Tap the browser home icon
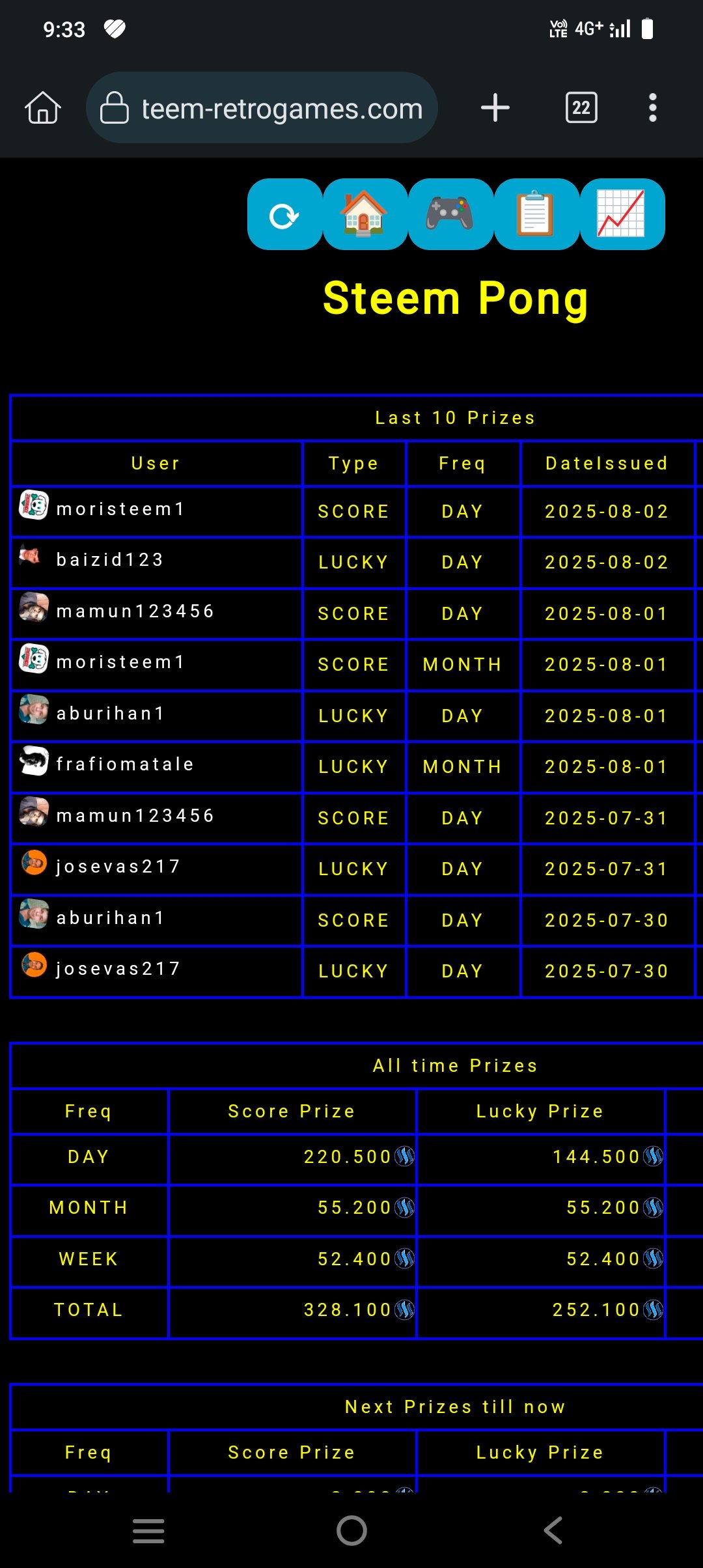This screenshot has height=1568, width=703. point(43,107)
